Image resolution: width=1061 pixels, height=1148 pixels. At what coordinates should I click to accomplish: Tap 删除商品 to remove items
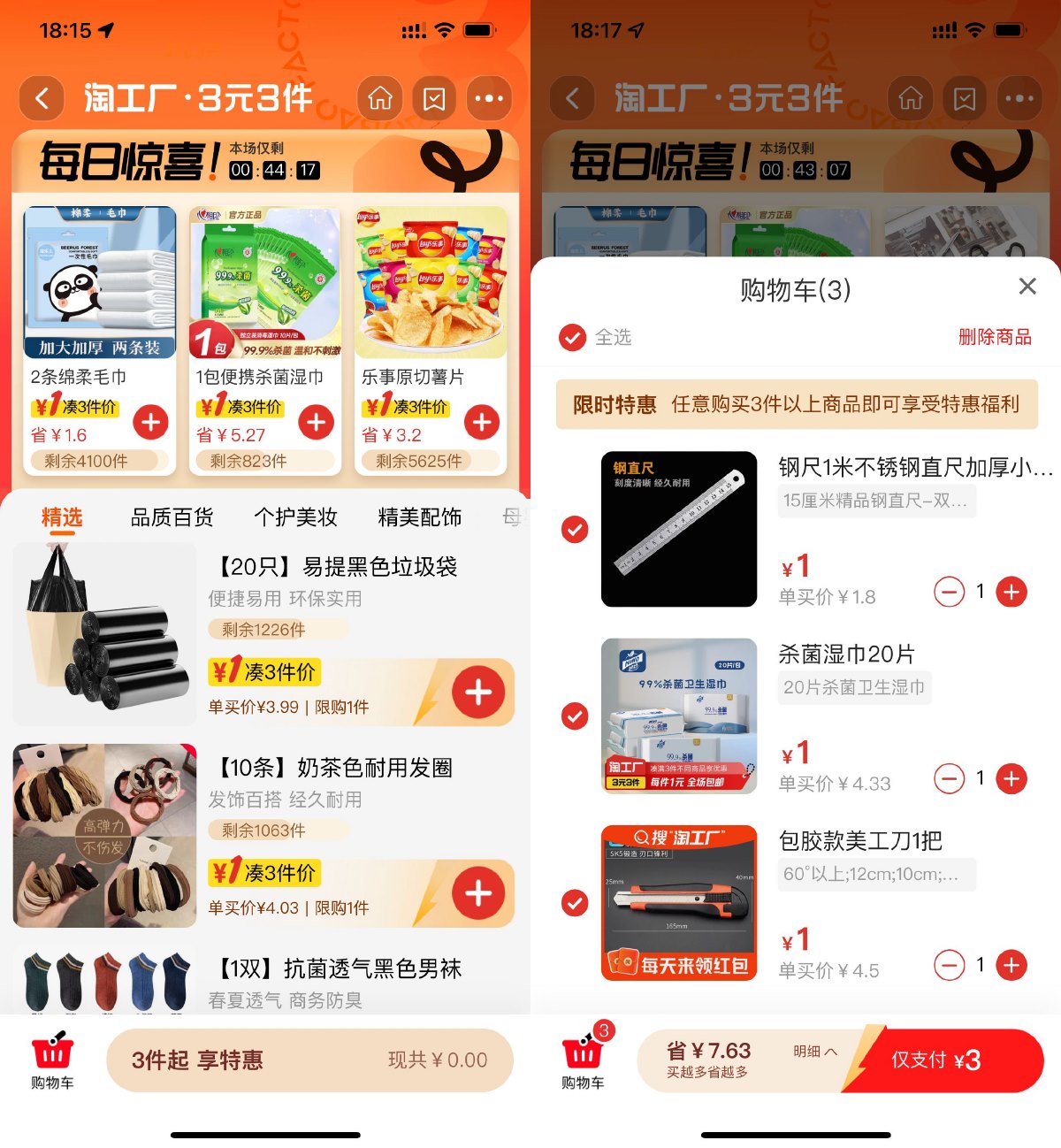point(995,337)
